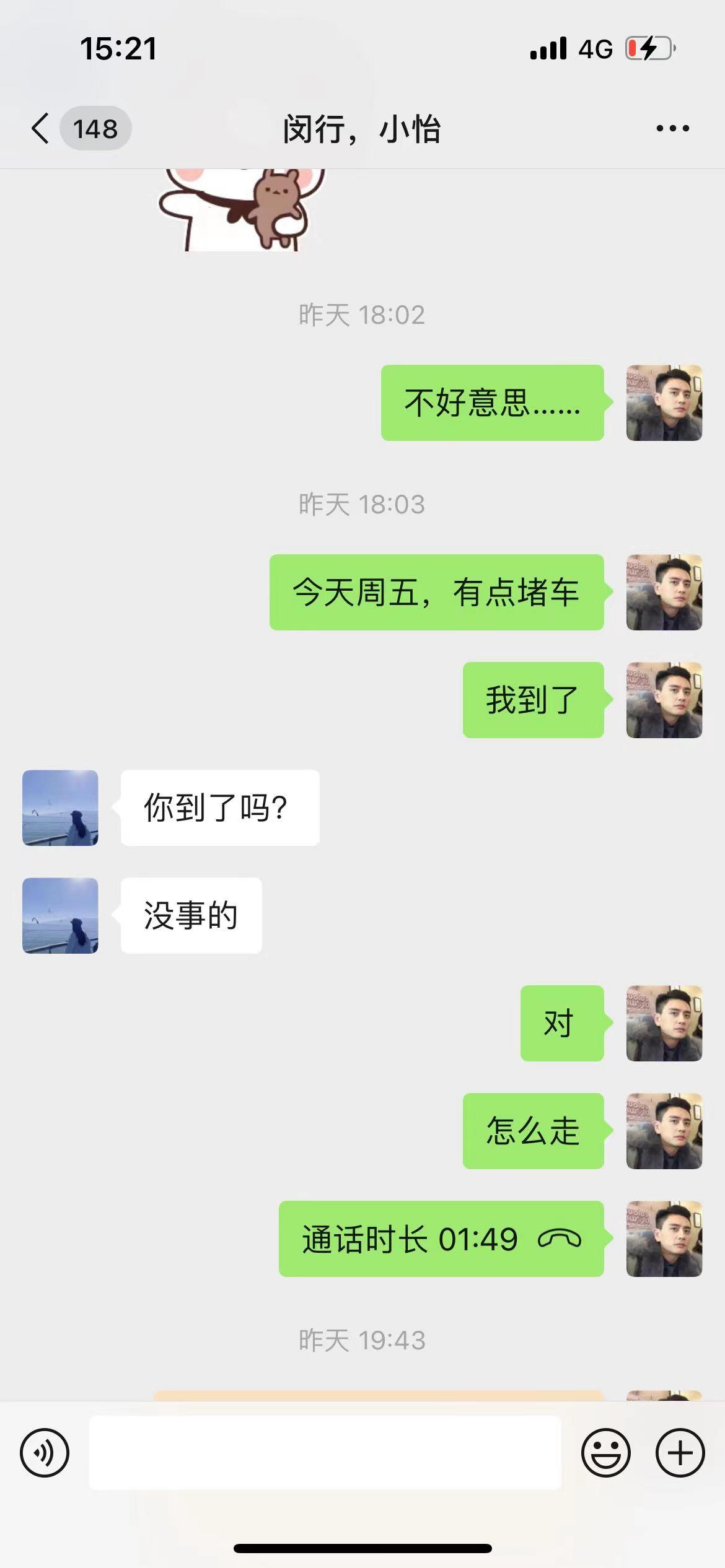Tap the 148 unread count badge
The height and width of the screenshot is (1568, 725).
[96, 128]
